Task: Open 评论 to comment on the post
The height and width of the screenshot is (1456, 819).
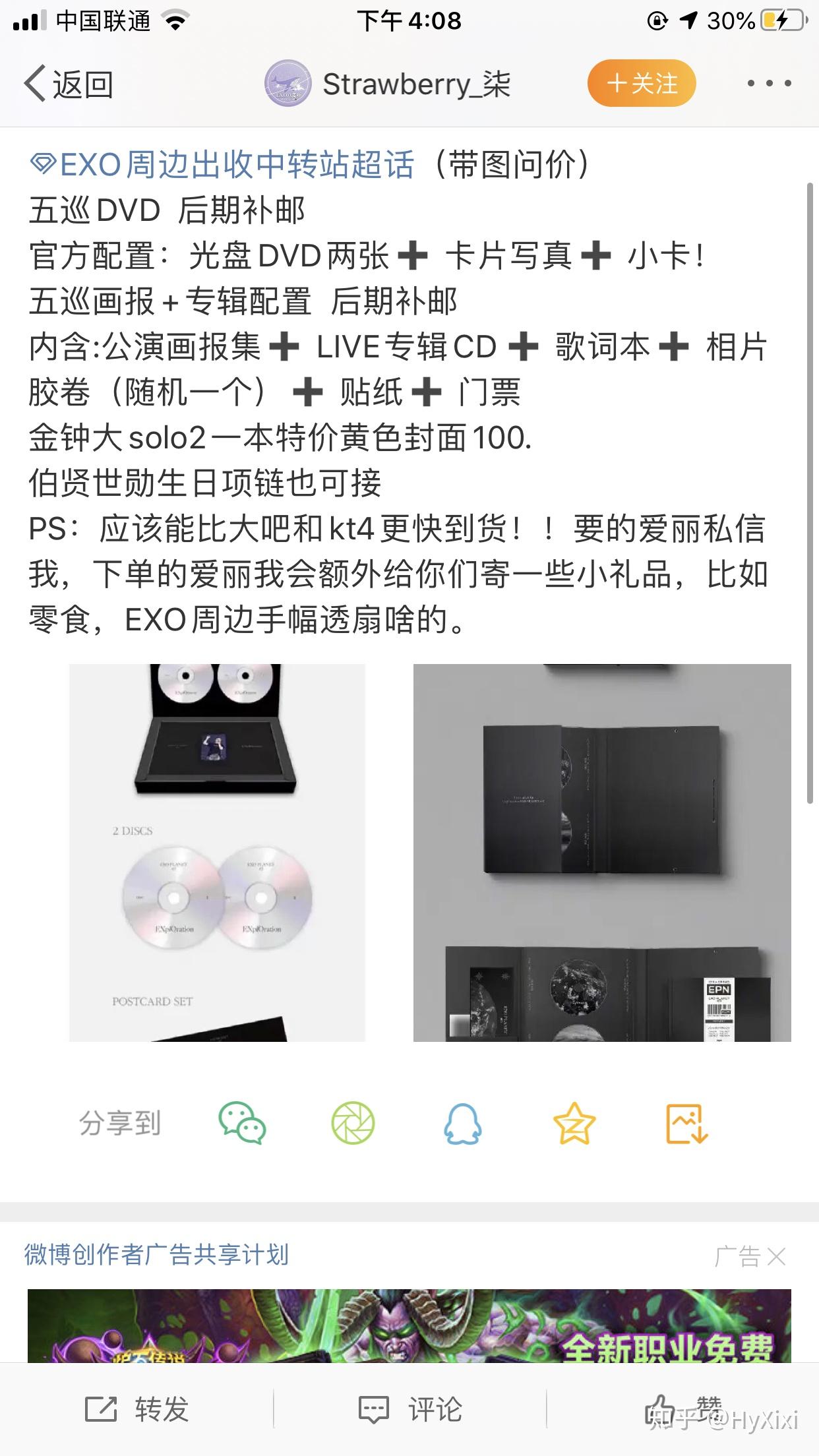Action: [x=410, y=1409]
